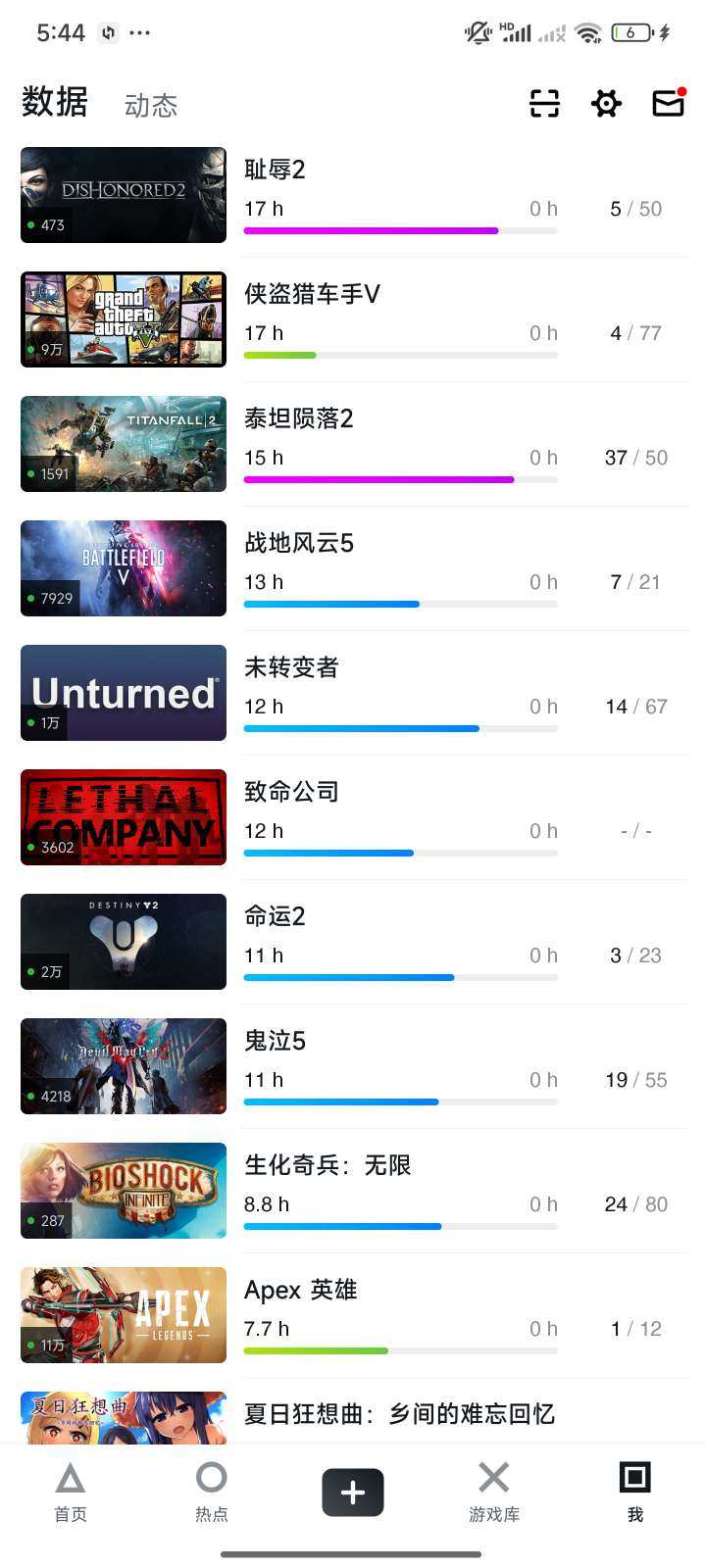Image resolution: width=706 pixels, height=1568 pixels.
Task: Open the settings gear
Action: [x=606, y=103]
